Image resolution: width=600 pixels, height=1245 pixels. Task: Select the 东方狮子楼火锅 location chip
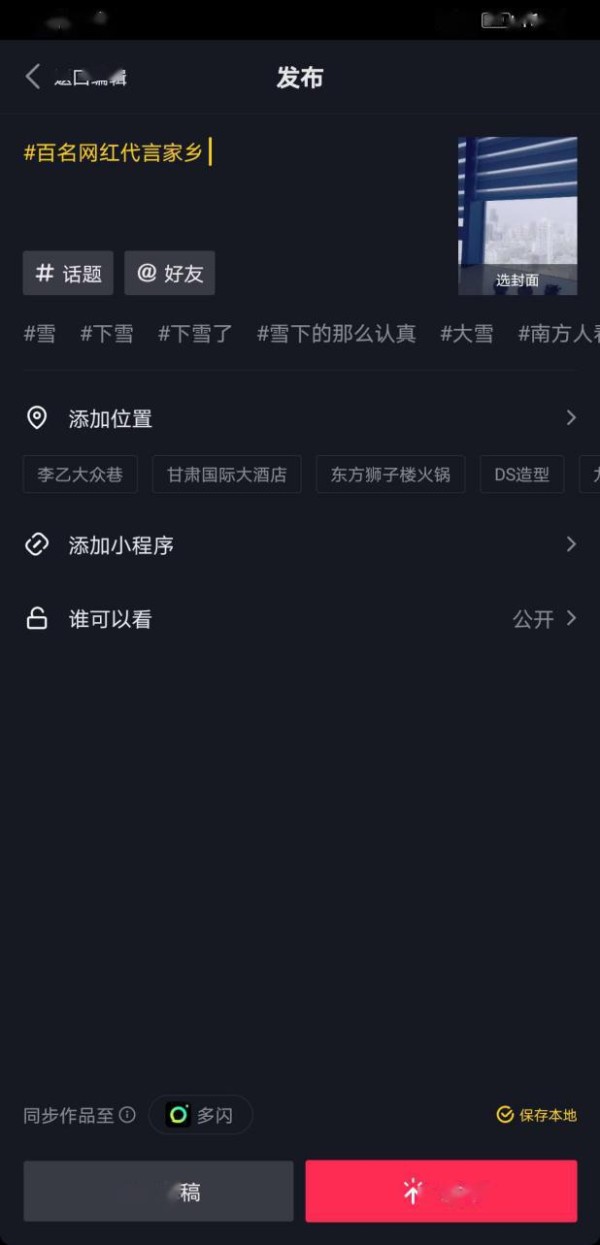coord(391,475)
